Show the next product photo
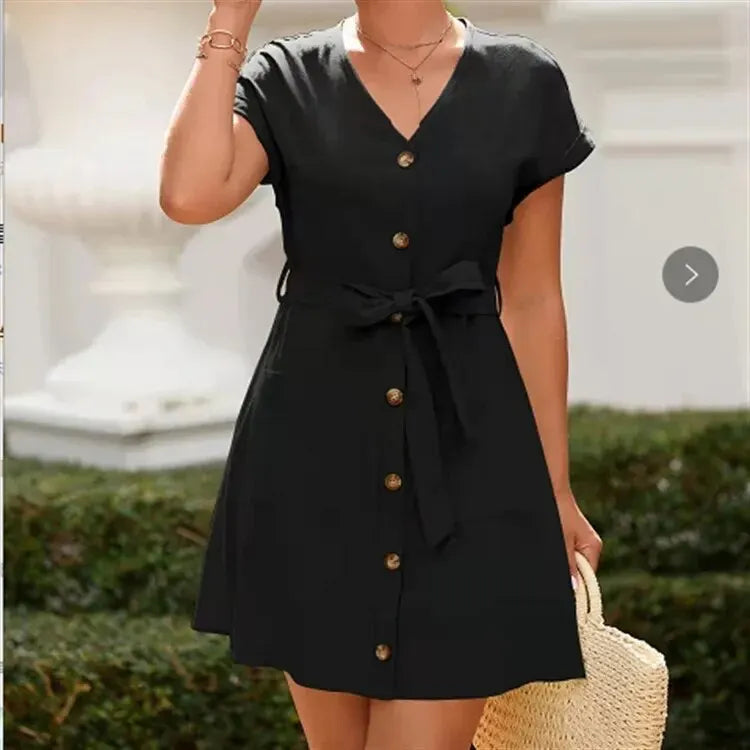The image size is (750, 750). (x=690, y=274)
